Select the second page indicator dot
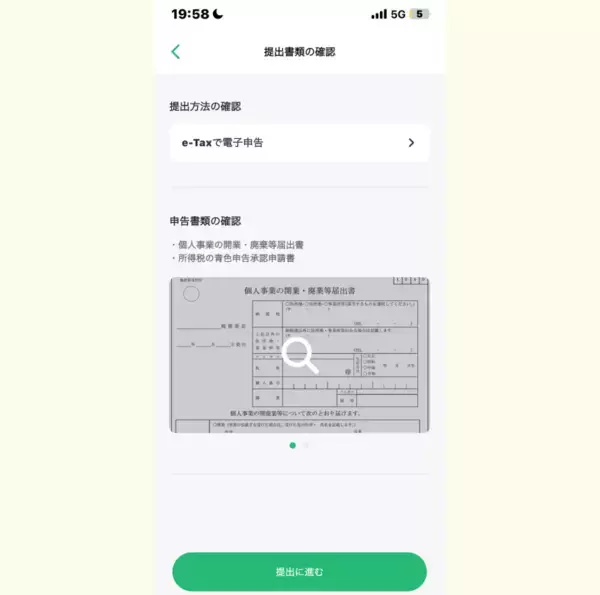 (x=307, y=445)
